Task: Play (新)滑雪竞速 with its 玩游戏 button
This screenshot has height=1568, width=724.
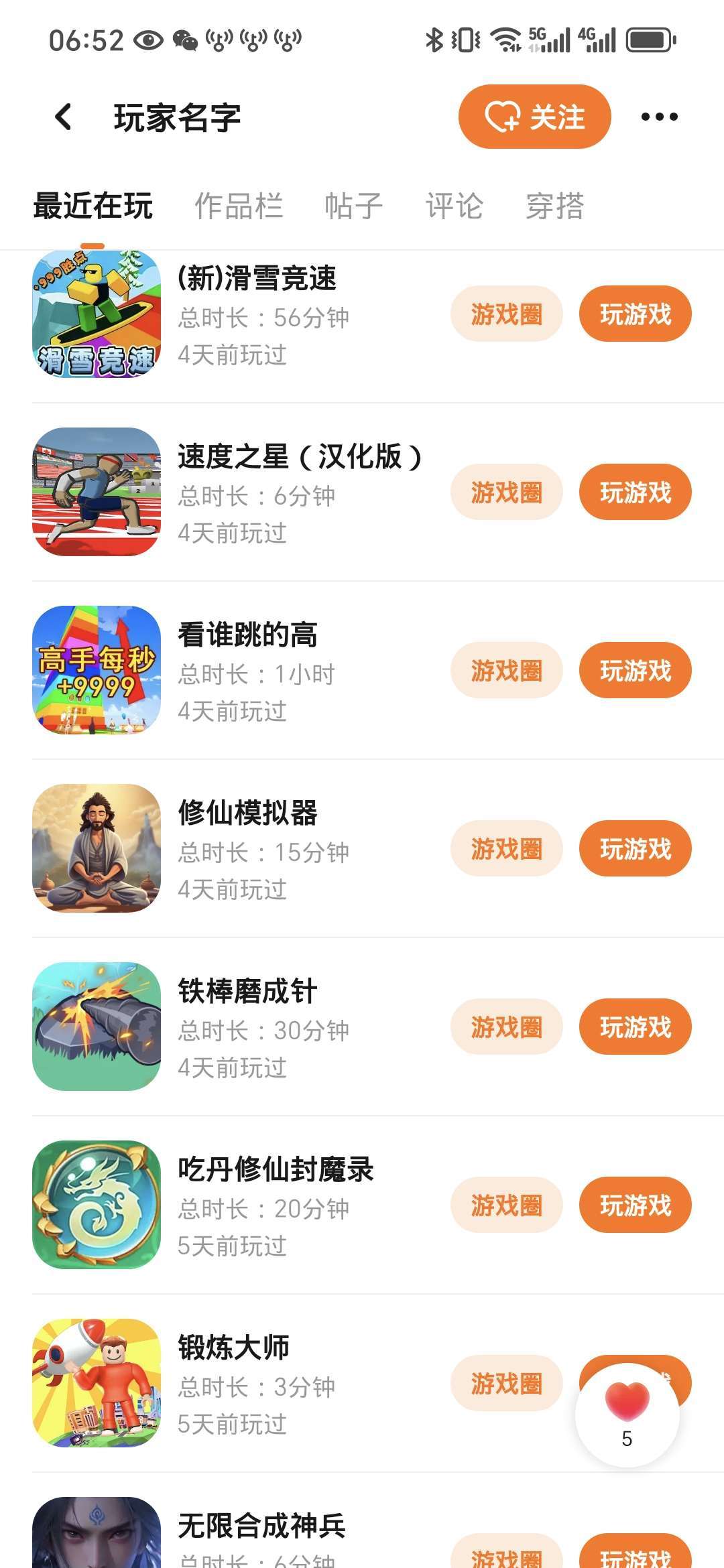Action: 635,314
